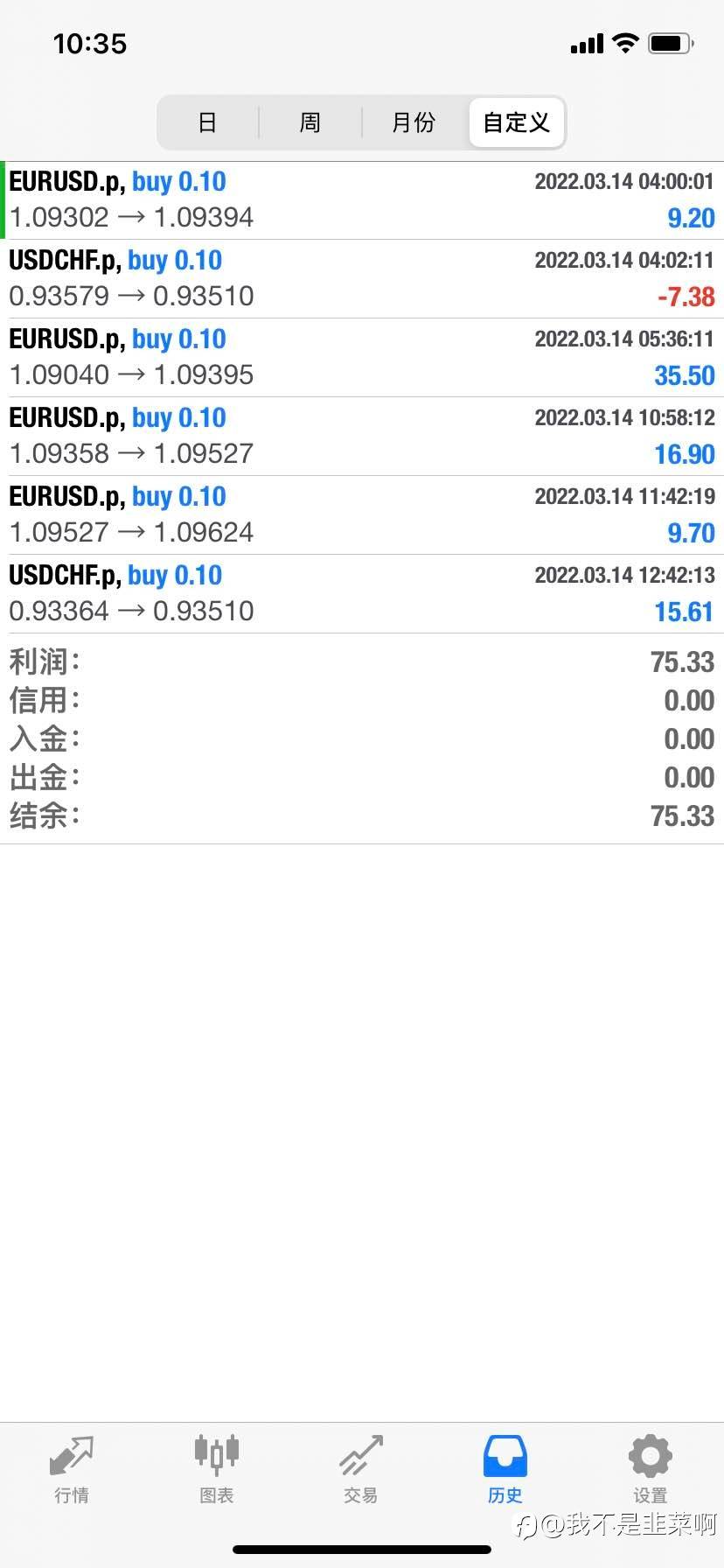Show history by 月份
The width and height of the screenshot is (724, 1568).
pyautogui.click(x=414, y=122)
